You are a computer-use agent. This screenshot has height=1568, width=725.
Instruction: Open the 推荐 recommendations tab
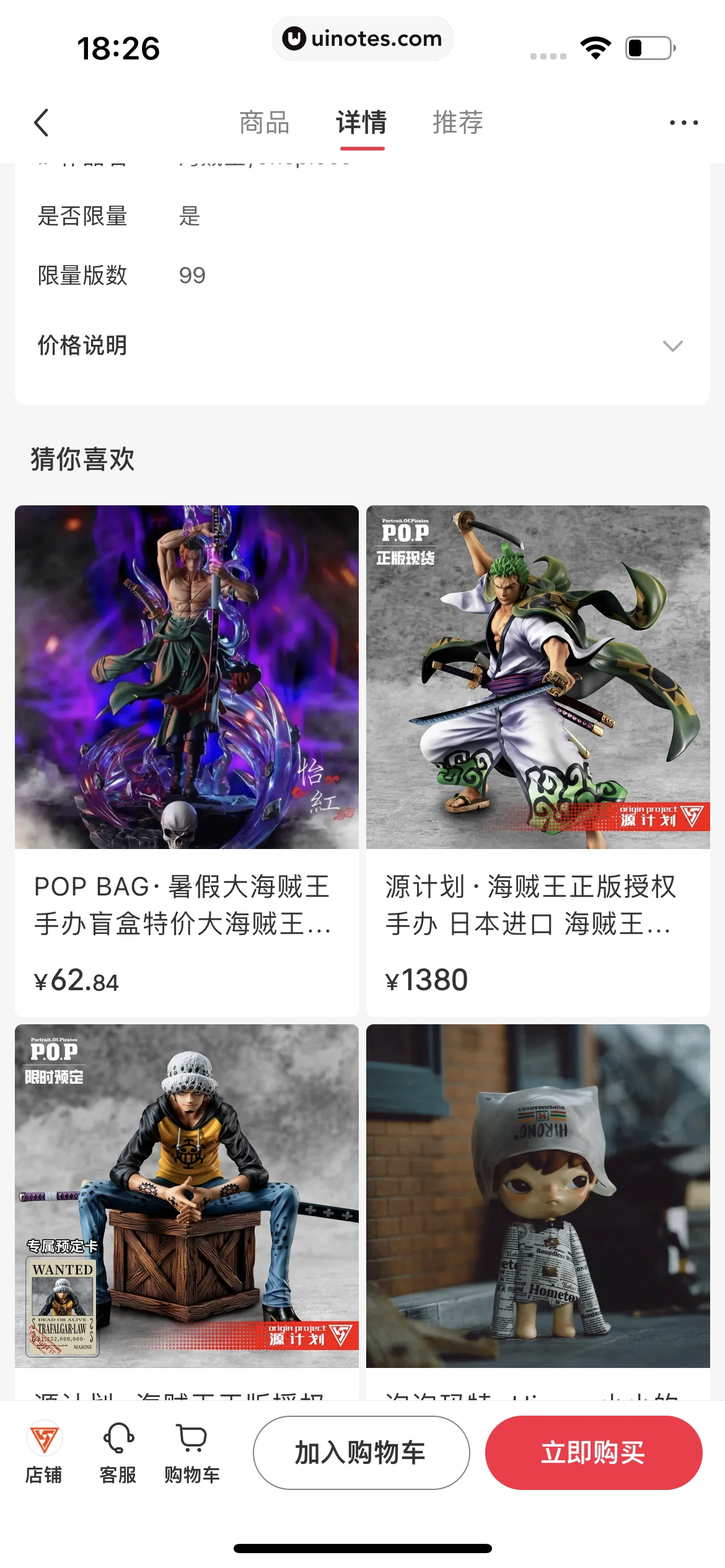458,122
